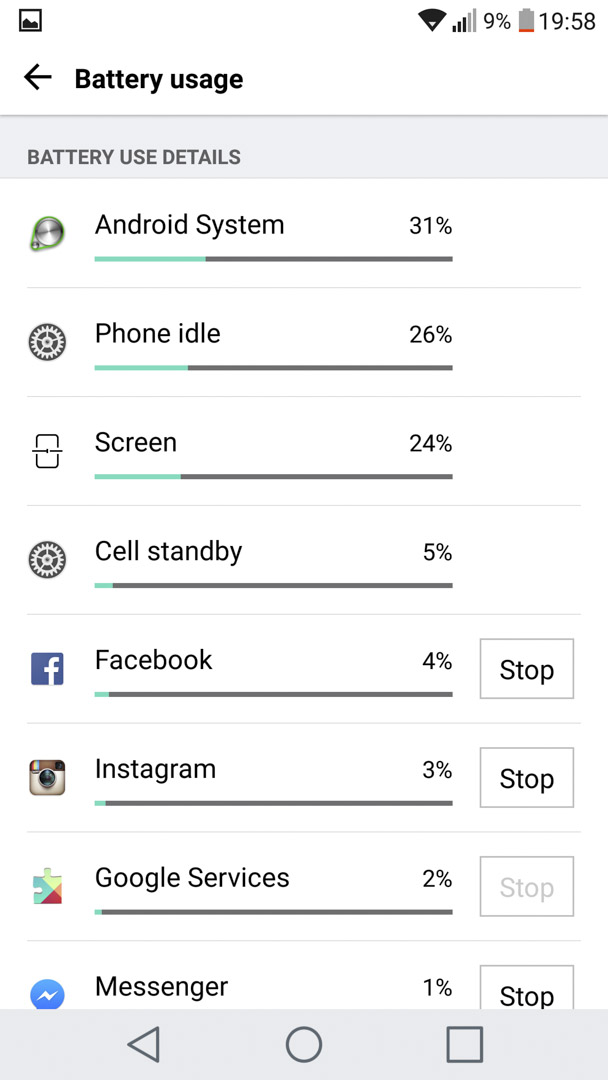Open recent apps overview
This screenshot has height=1080, width=608.
(x=465, y=1044)
